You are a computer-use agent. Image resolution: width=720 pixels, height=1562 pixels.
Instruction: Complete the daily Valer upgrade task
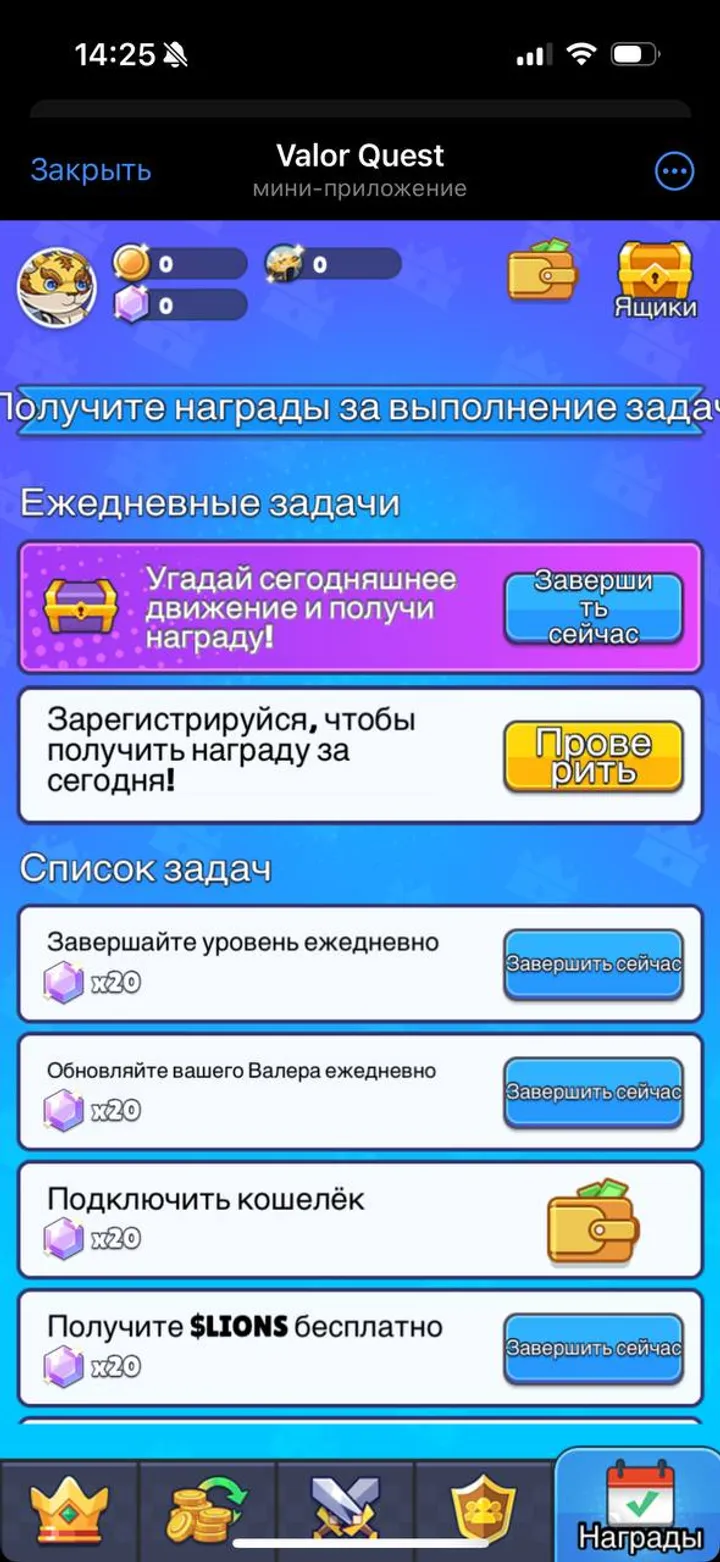[593, 1092]
